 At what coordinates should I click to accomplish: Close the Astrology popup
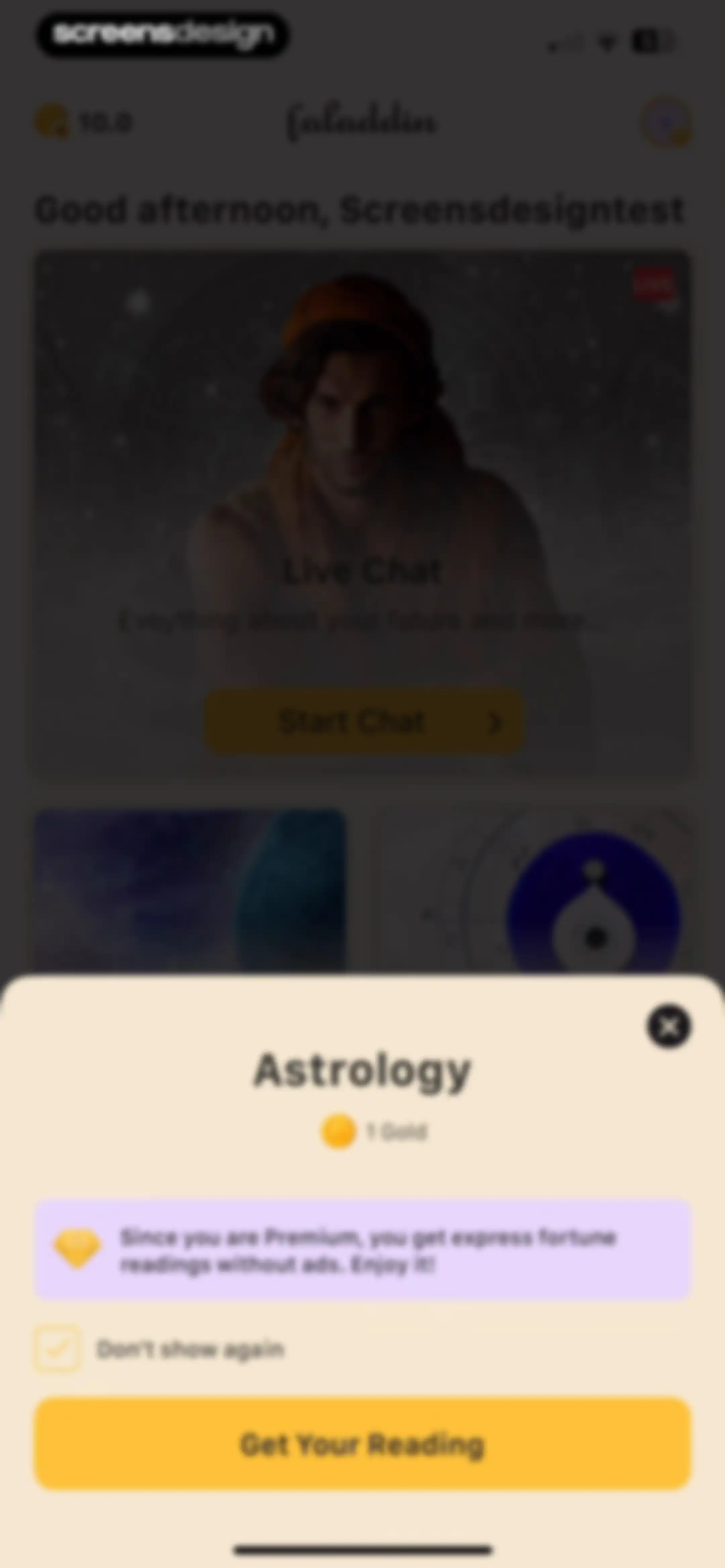(x=668, y=1026)
